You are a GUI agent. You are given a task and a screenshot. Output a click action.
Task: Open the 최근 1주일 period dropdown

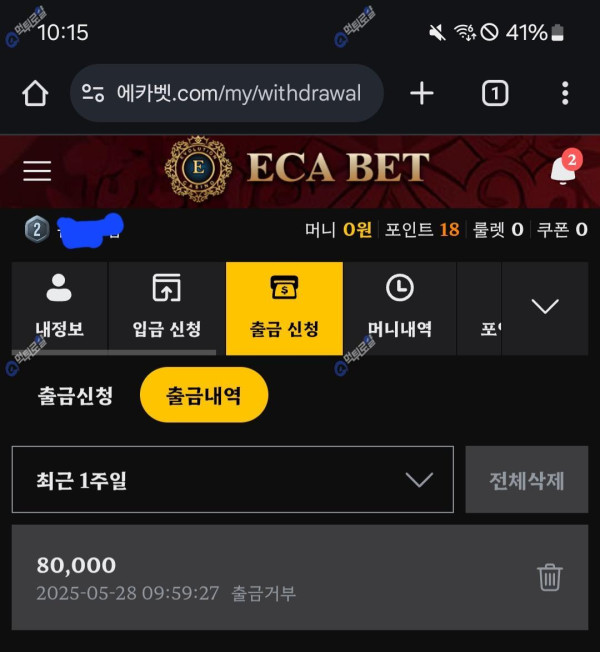233,480
